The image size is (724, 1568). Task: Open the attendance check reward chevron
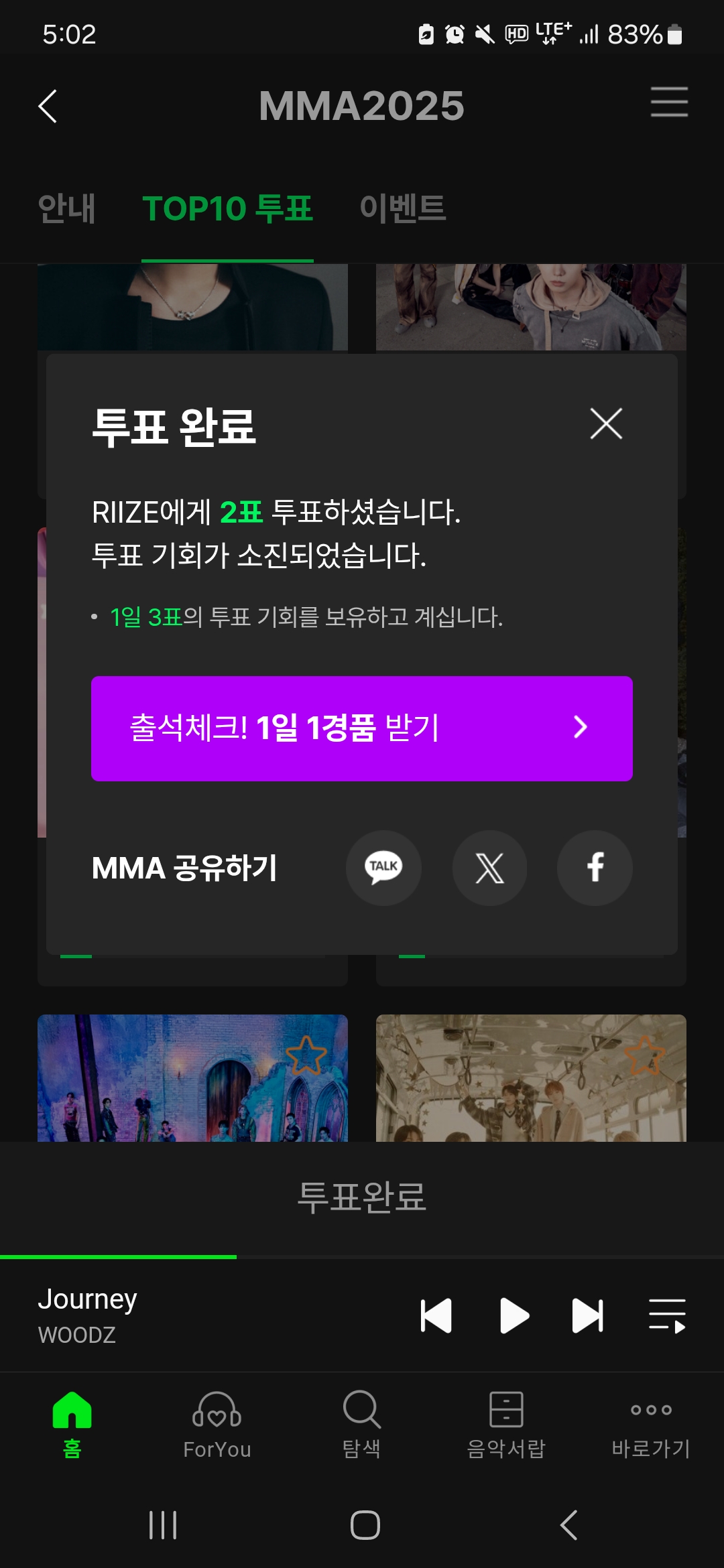pos(581,727)
